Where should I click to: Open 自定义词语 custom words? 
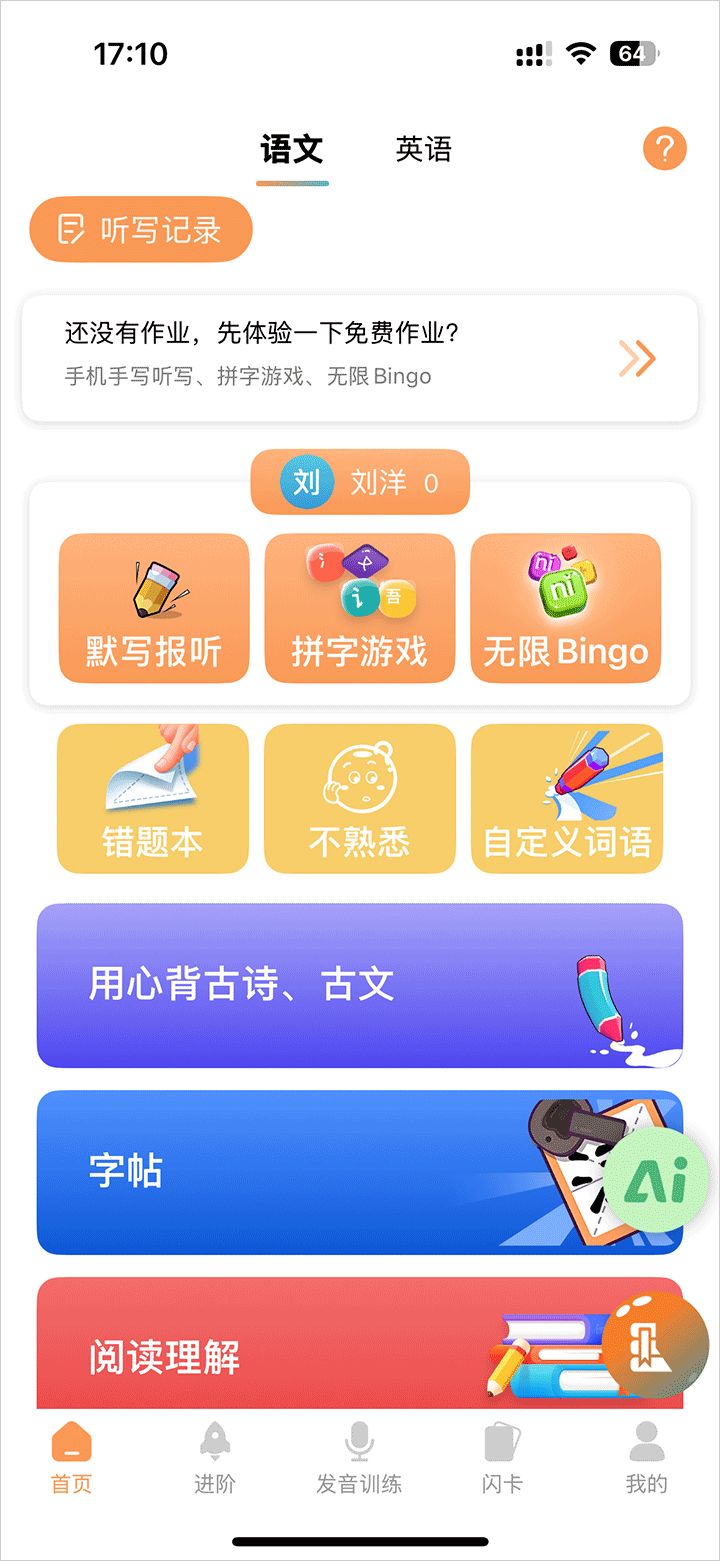click(567, 798)
